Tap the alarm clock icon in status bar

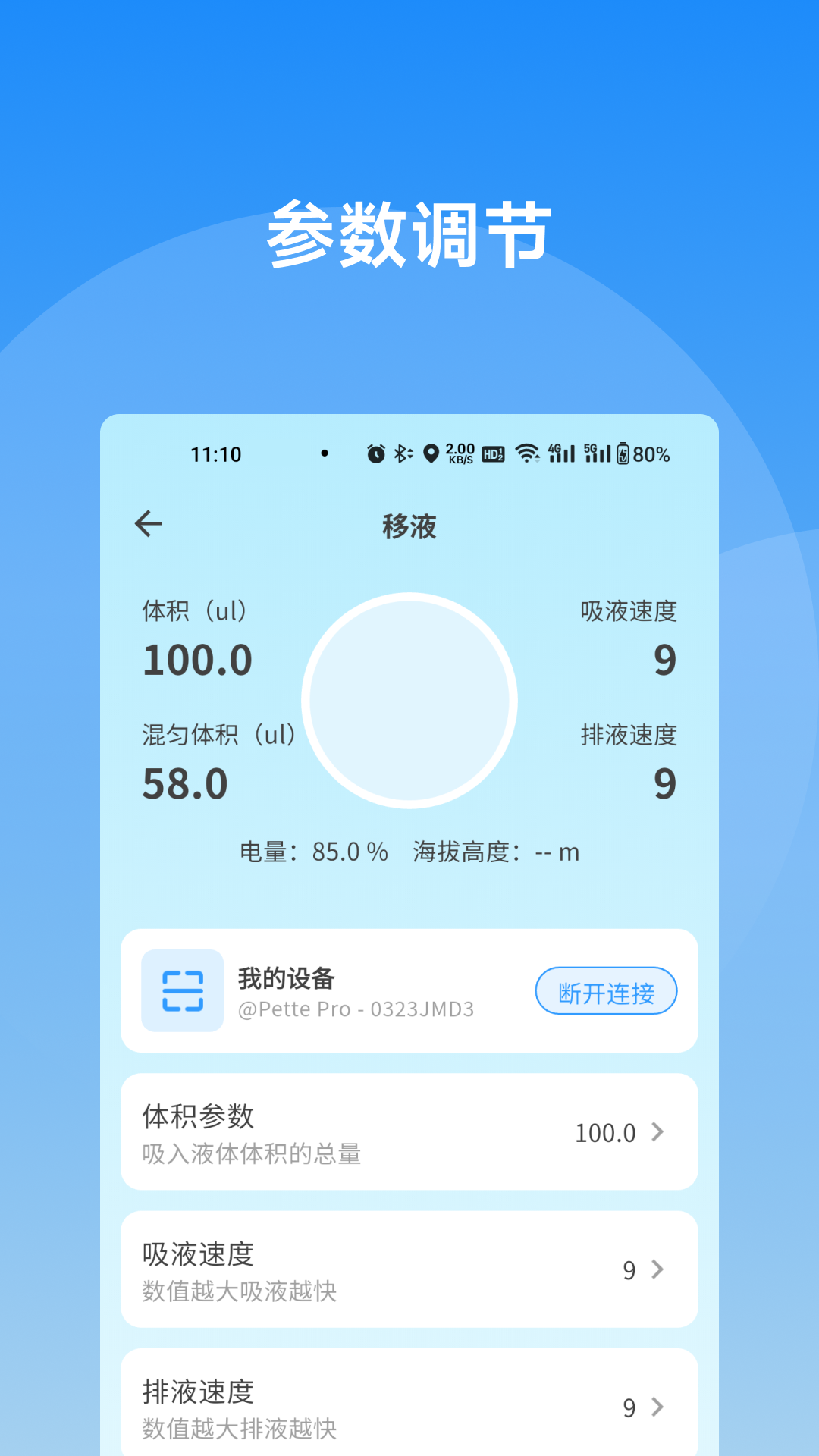coord(377,453)
